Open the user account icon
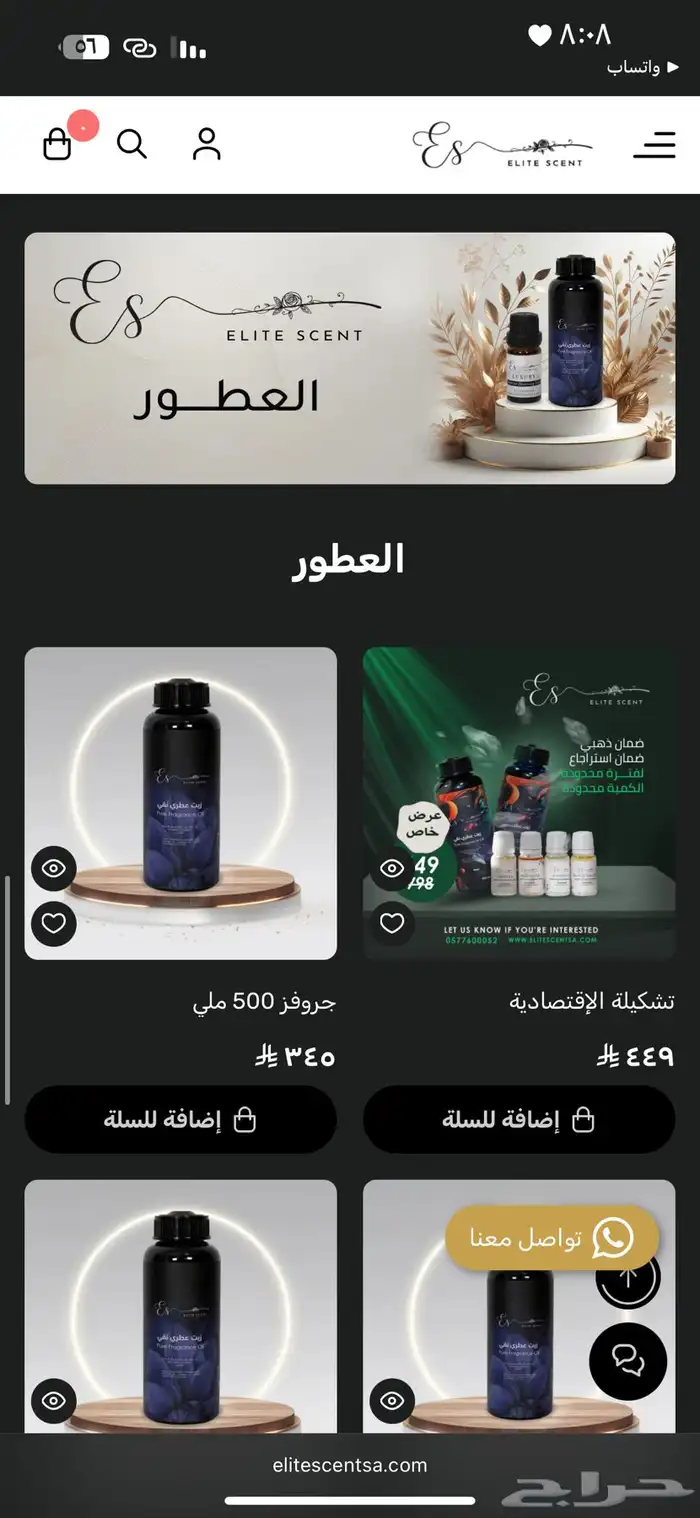This screenshot has height=1518, width=700. pyautogui.click(x=206, y=144)
